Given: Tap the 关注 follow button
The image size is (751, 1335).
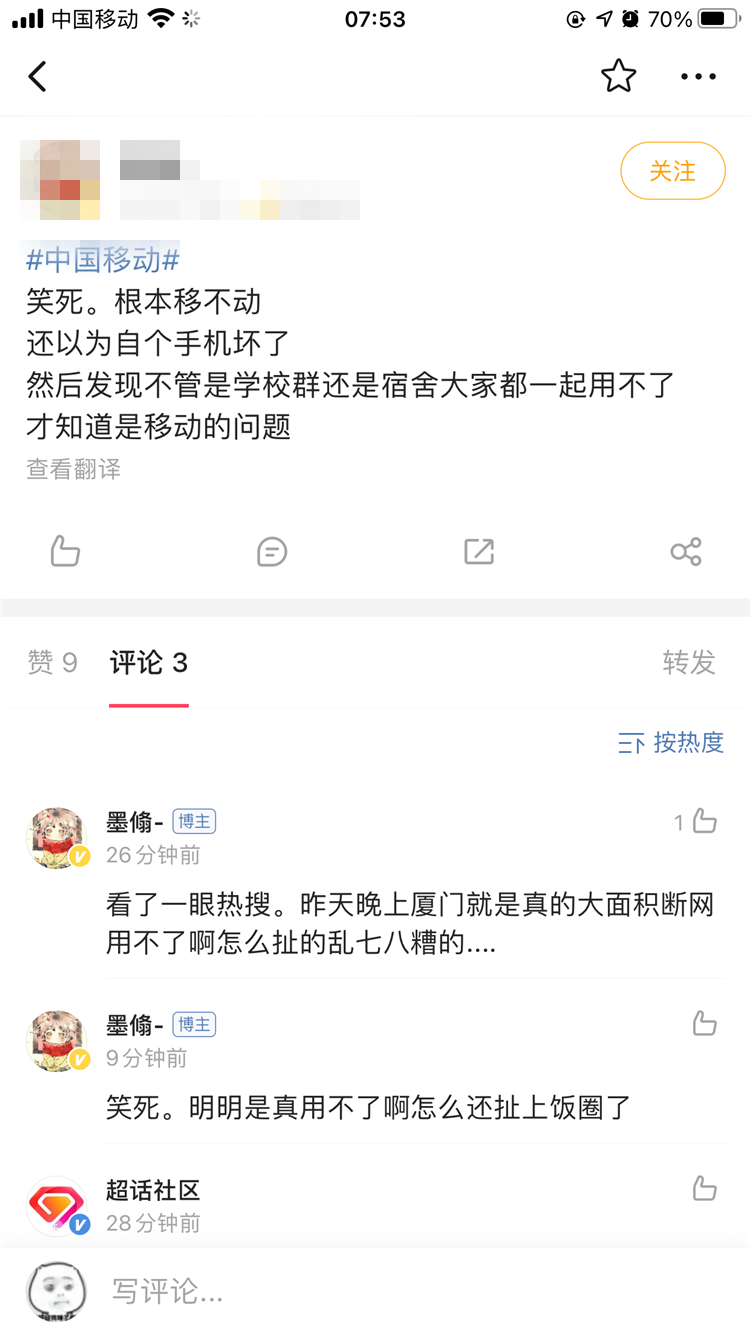Looking at the screenshot, I should [x=672, y=171].
